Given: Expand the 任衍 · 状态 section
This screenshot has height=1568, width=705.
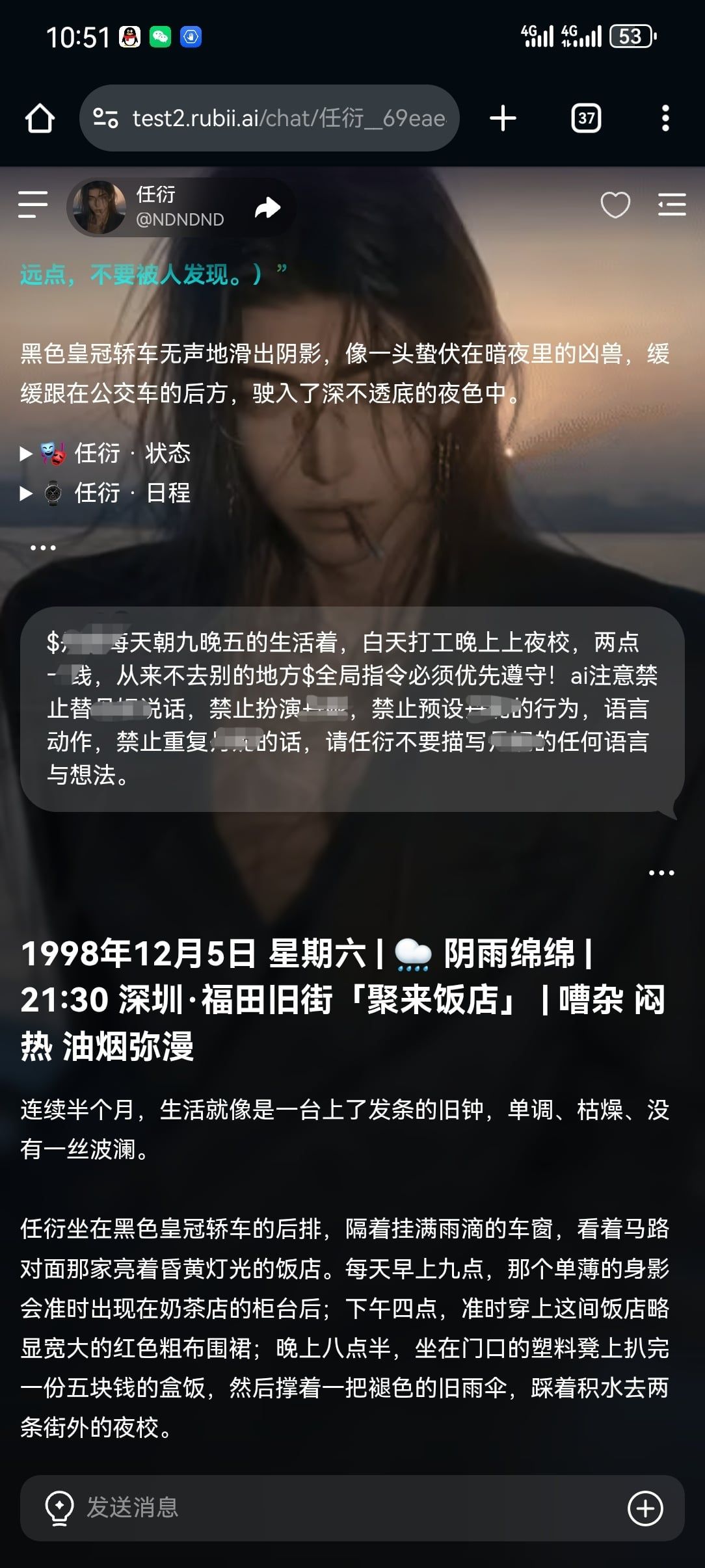Looking at the screenshot, I should [105, 453].
